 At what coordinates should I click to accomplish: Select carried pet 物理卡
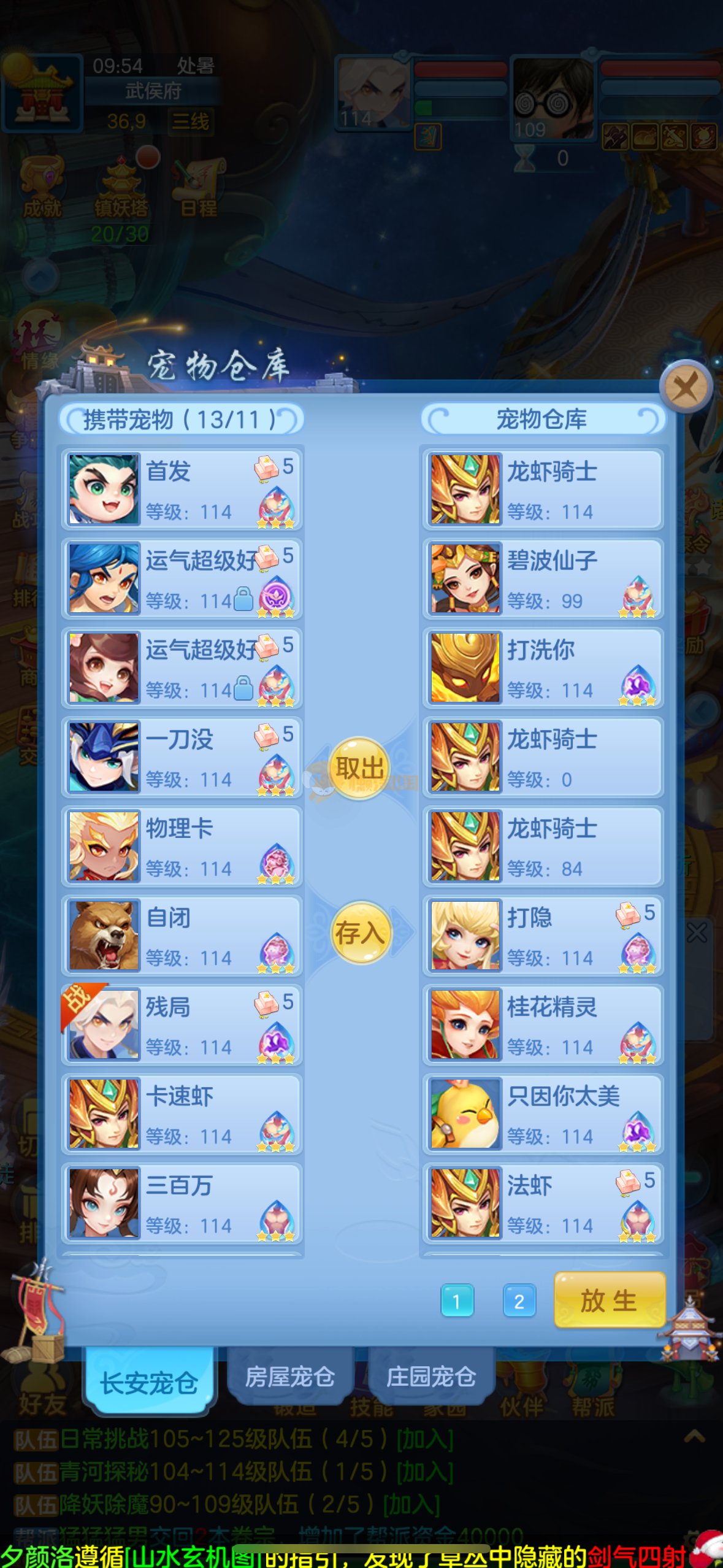182,846
